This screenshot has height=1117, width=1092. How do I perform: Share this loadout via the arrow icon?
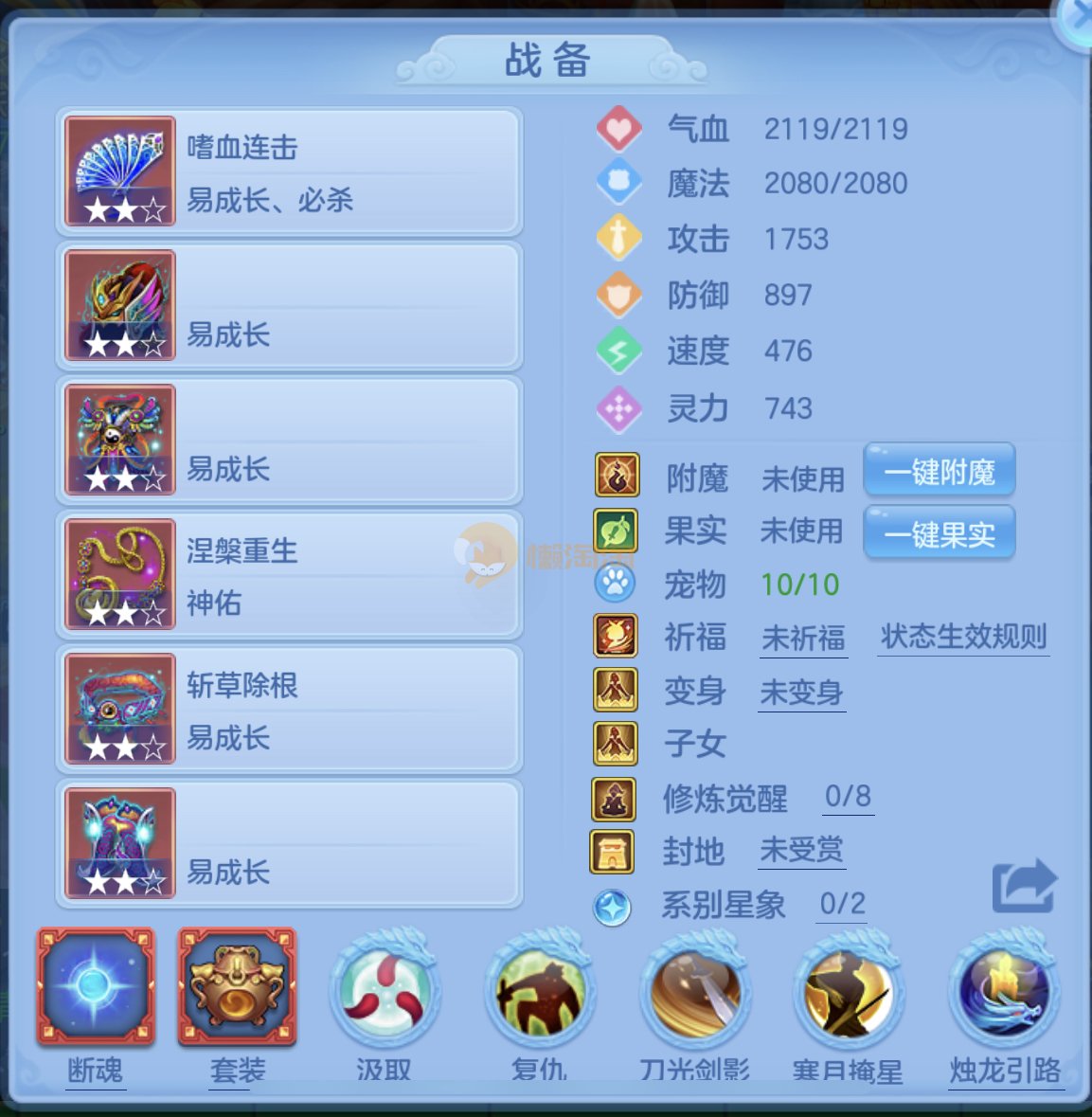(x=1024, y=886)
